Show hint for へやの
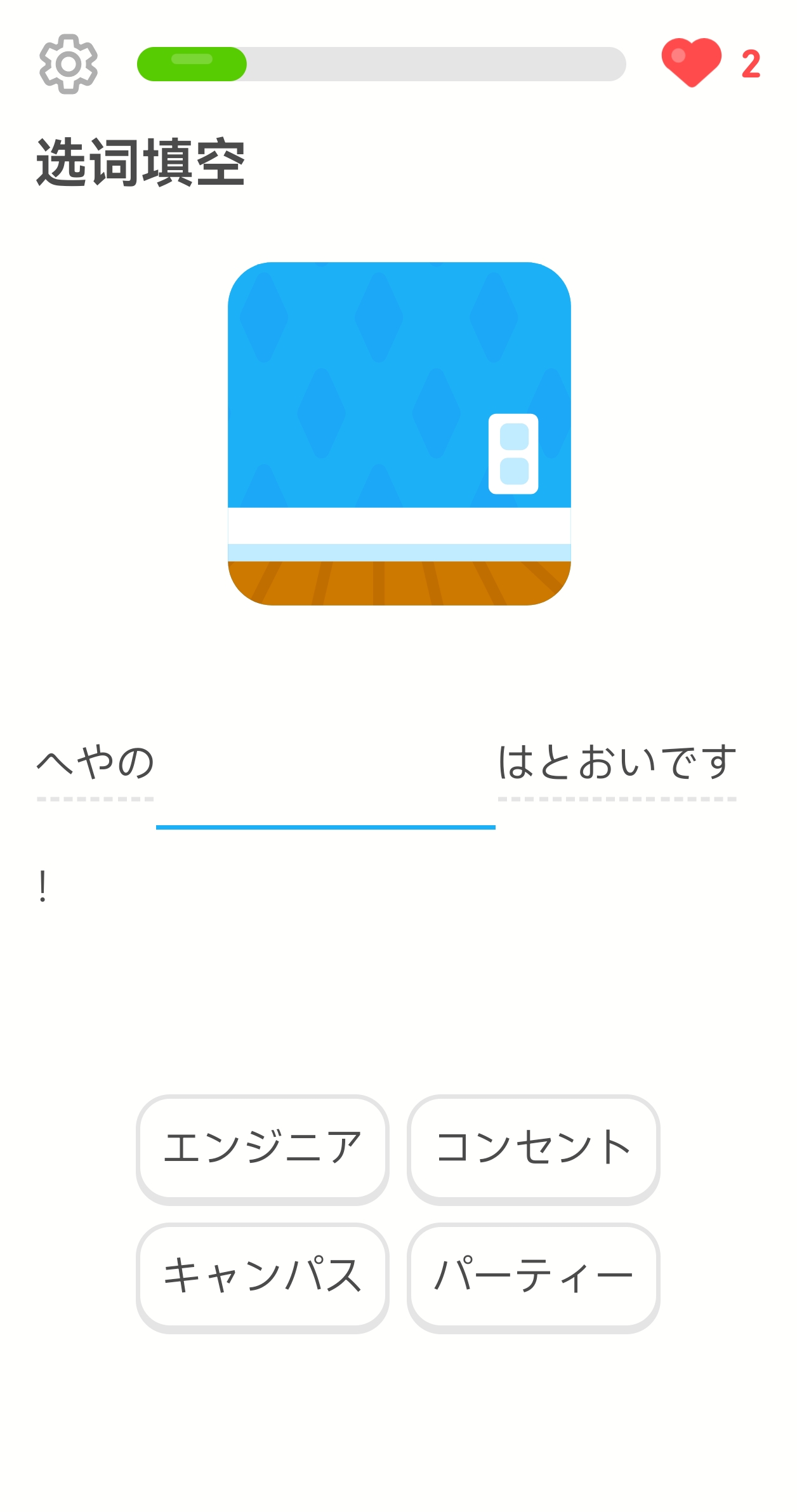This screenshot has width=797, height=1512. [95, 763]
